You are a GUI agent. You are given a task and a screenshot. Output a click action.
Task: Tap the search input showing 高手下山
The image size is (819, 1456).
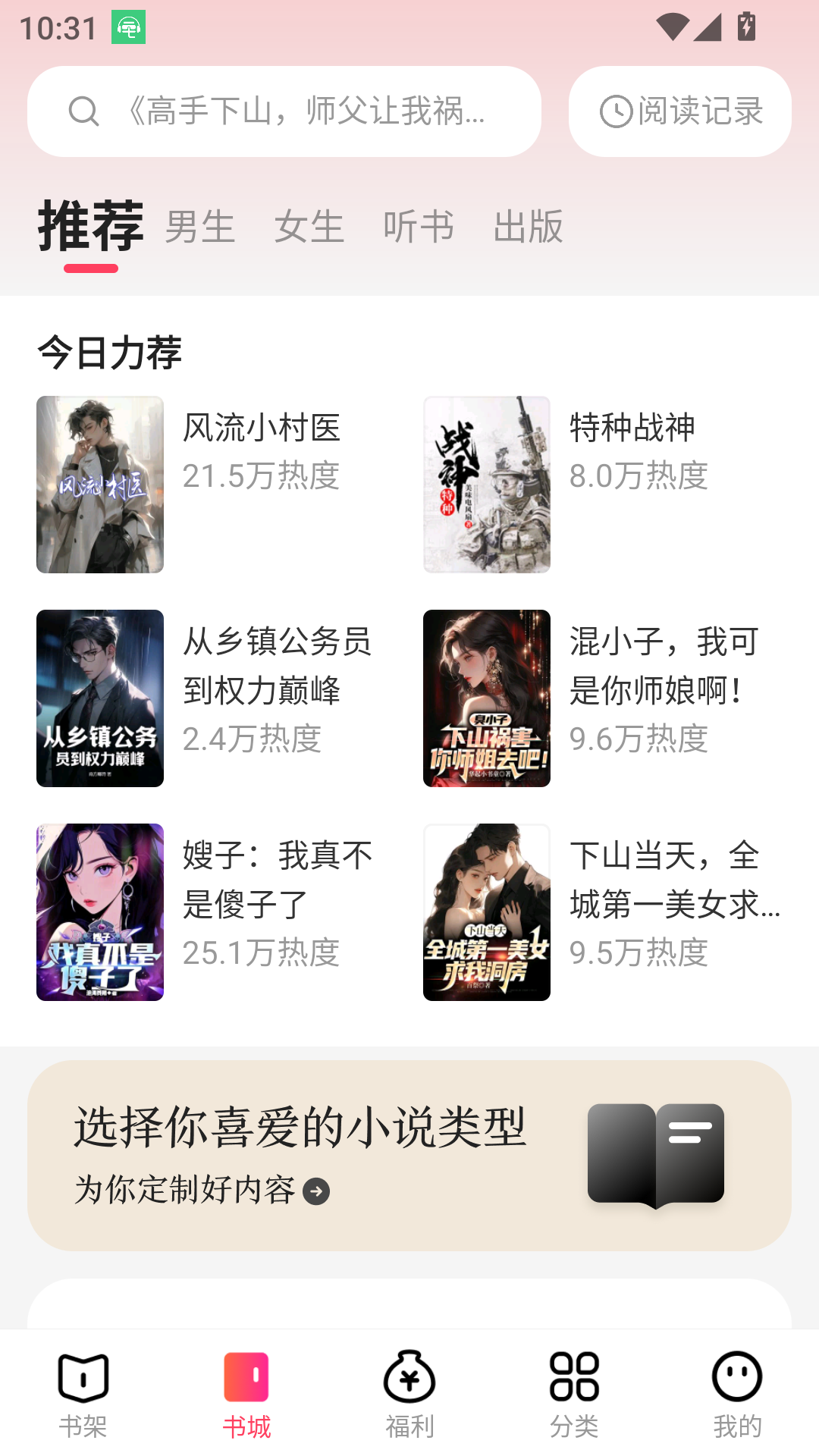coord(303,111)
